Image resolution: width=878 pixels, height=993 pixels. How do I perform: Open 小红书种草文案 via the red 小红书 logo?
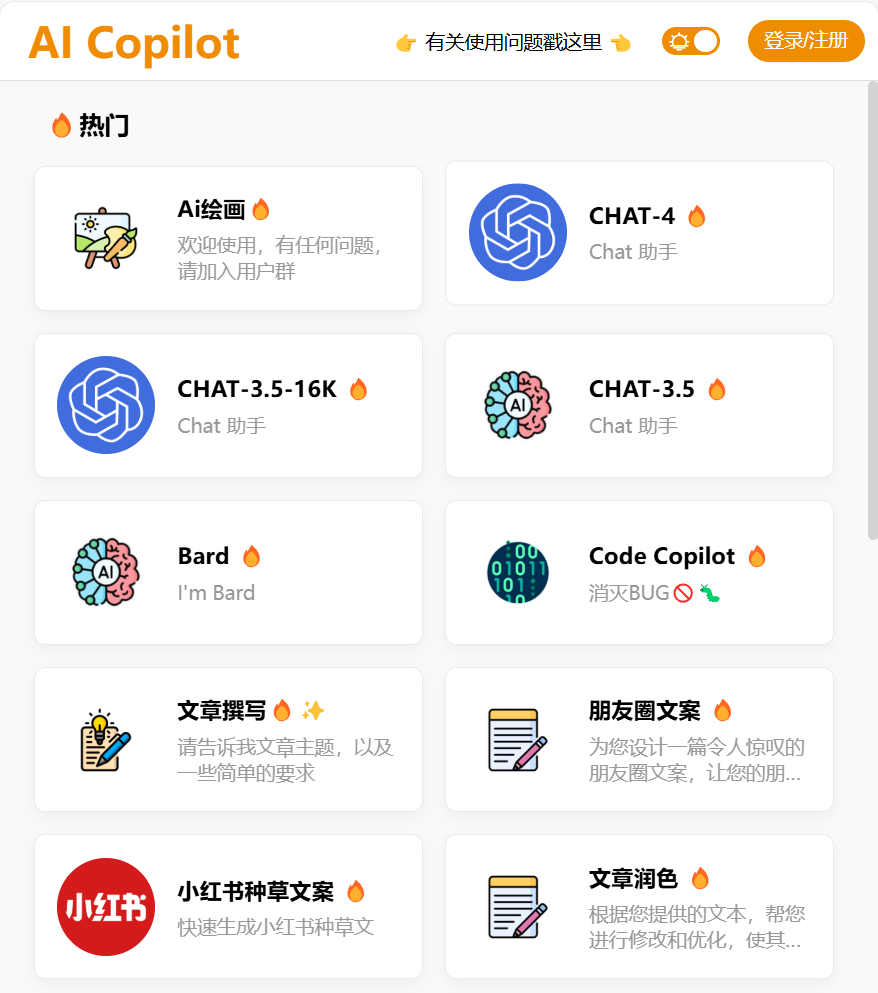click(106, 906)
